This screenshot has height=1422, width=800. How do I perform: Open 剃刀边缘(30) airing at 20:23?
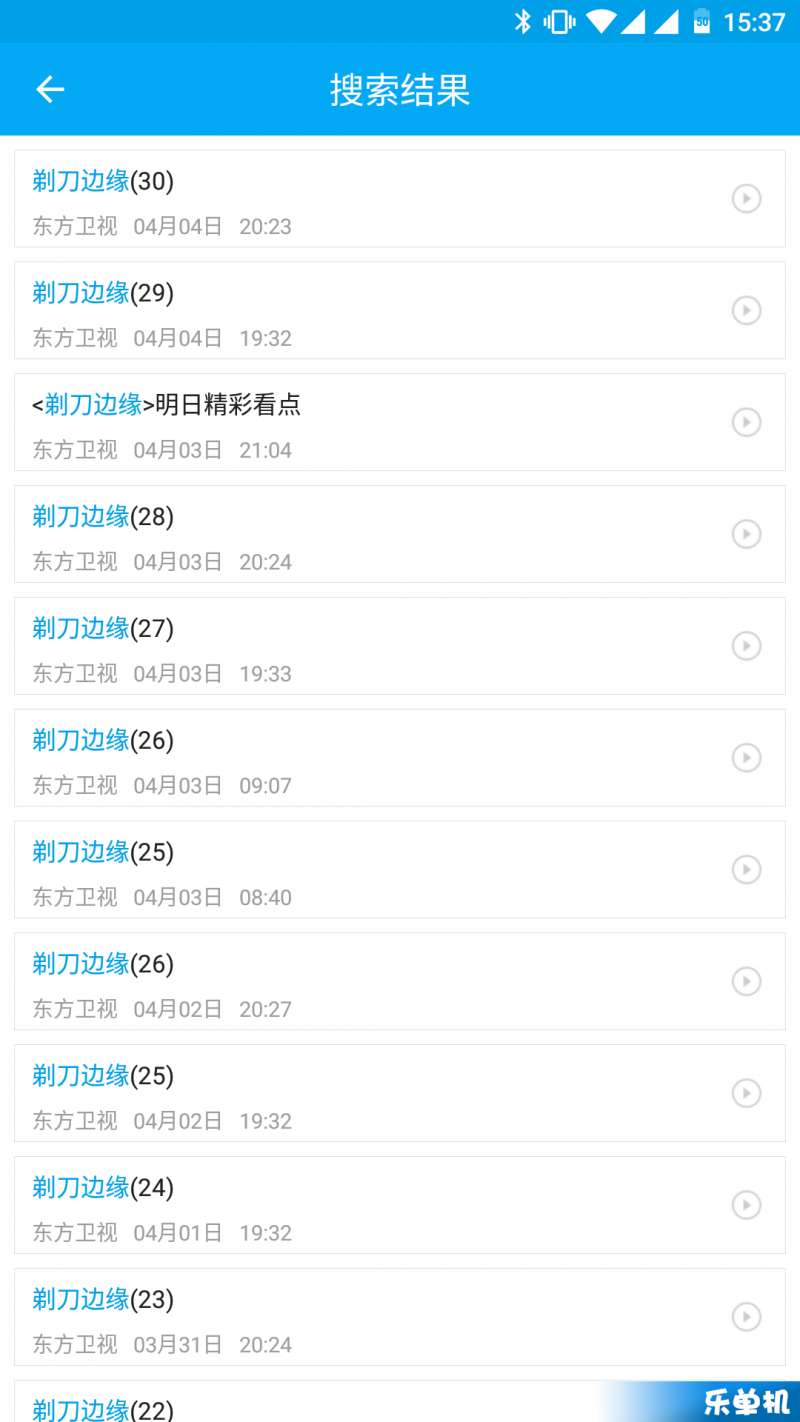[x=400, y=199]
